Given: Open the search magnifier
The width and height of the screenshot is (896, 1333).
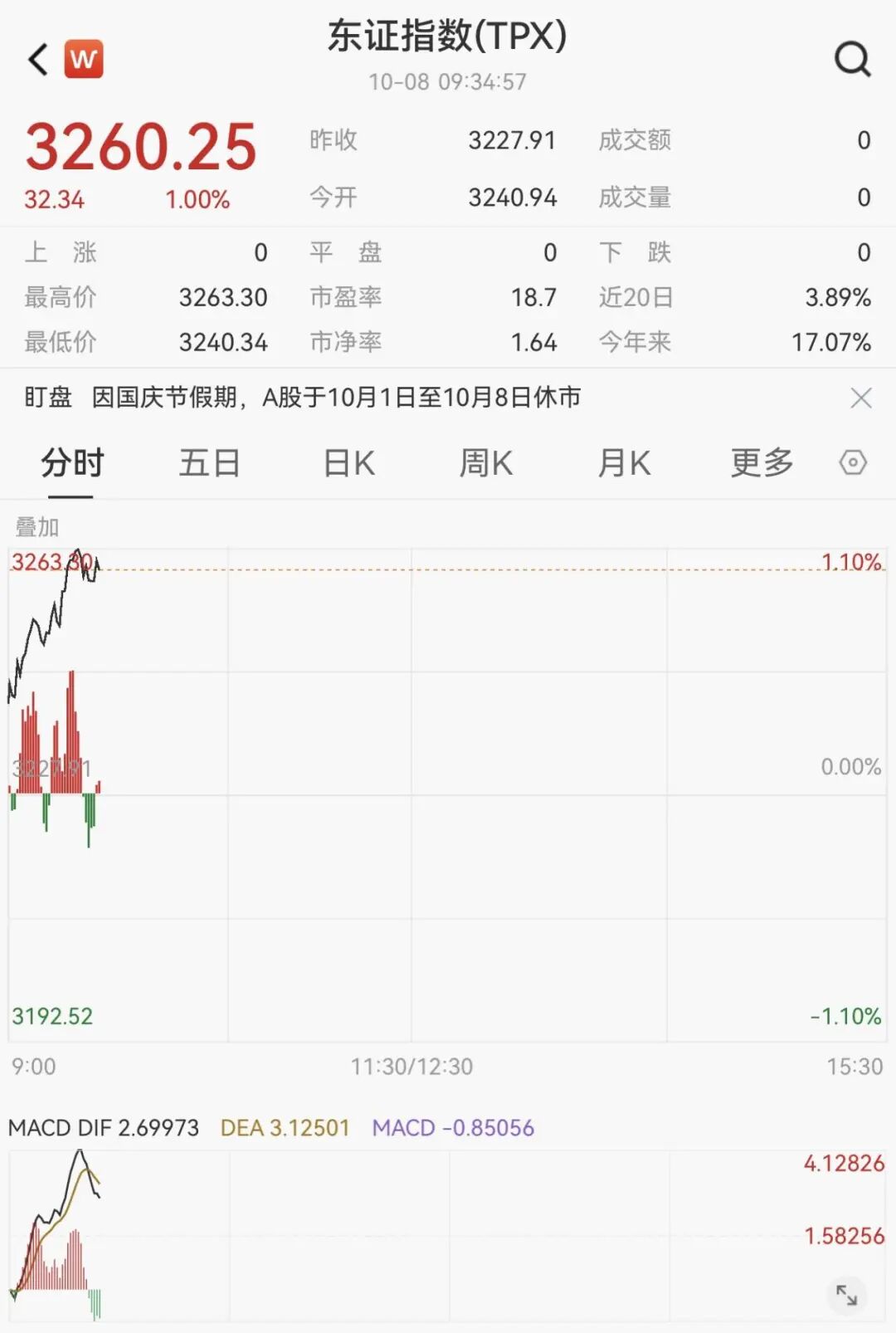Looking at the screenshot, I should pos(852,59).
